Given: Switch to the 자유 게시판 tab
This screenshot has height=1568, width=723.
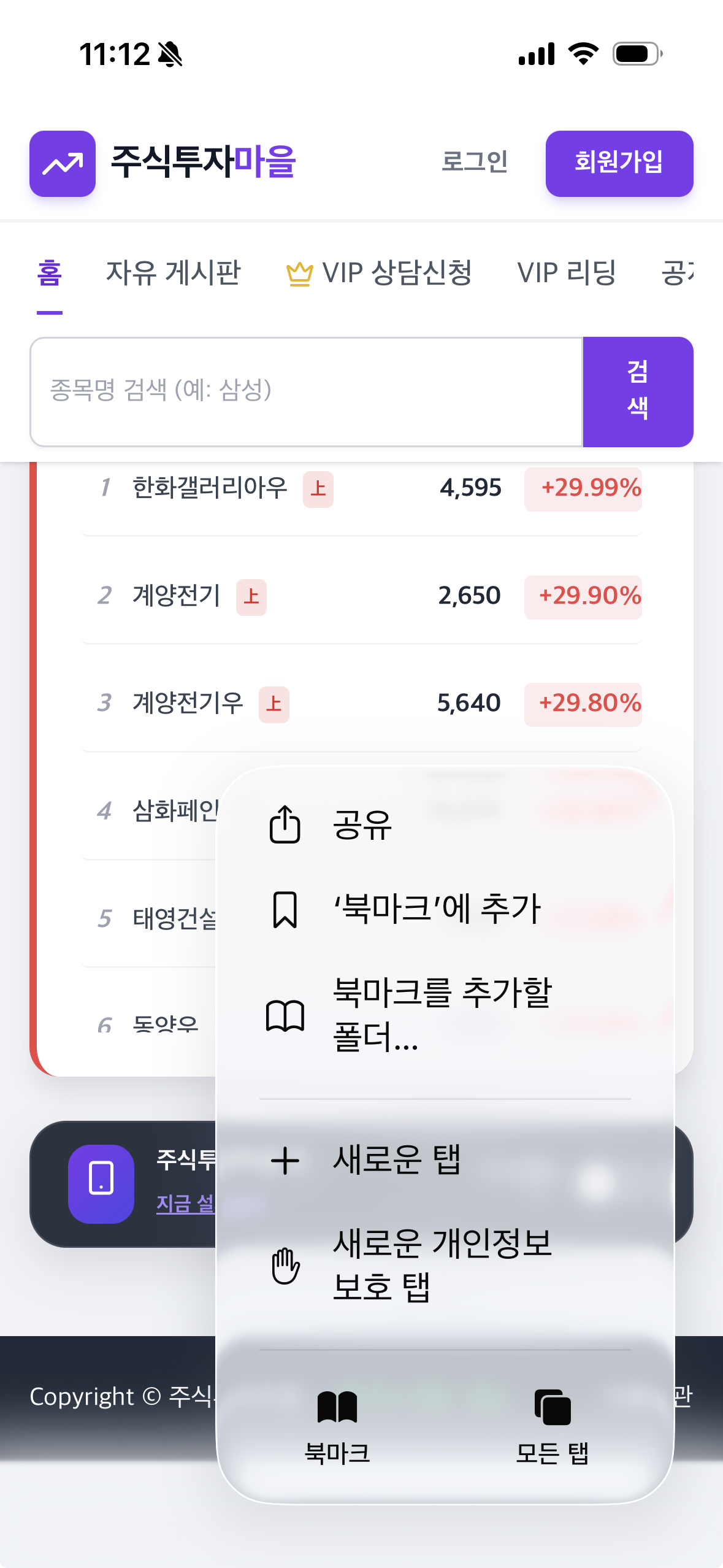Looking at the screenshot, I should 174,273.
